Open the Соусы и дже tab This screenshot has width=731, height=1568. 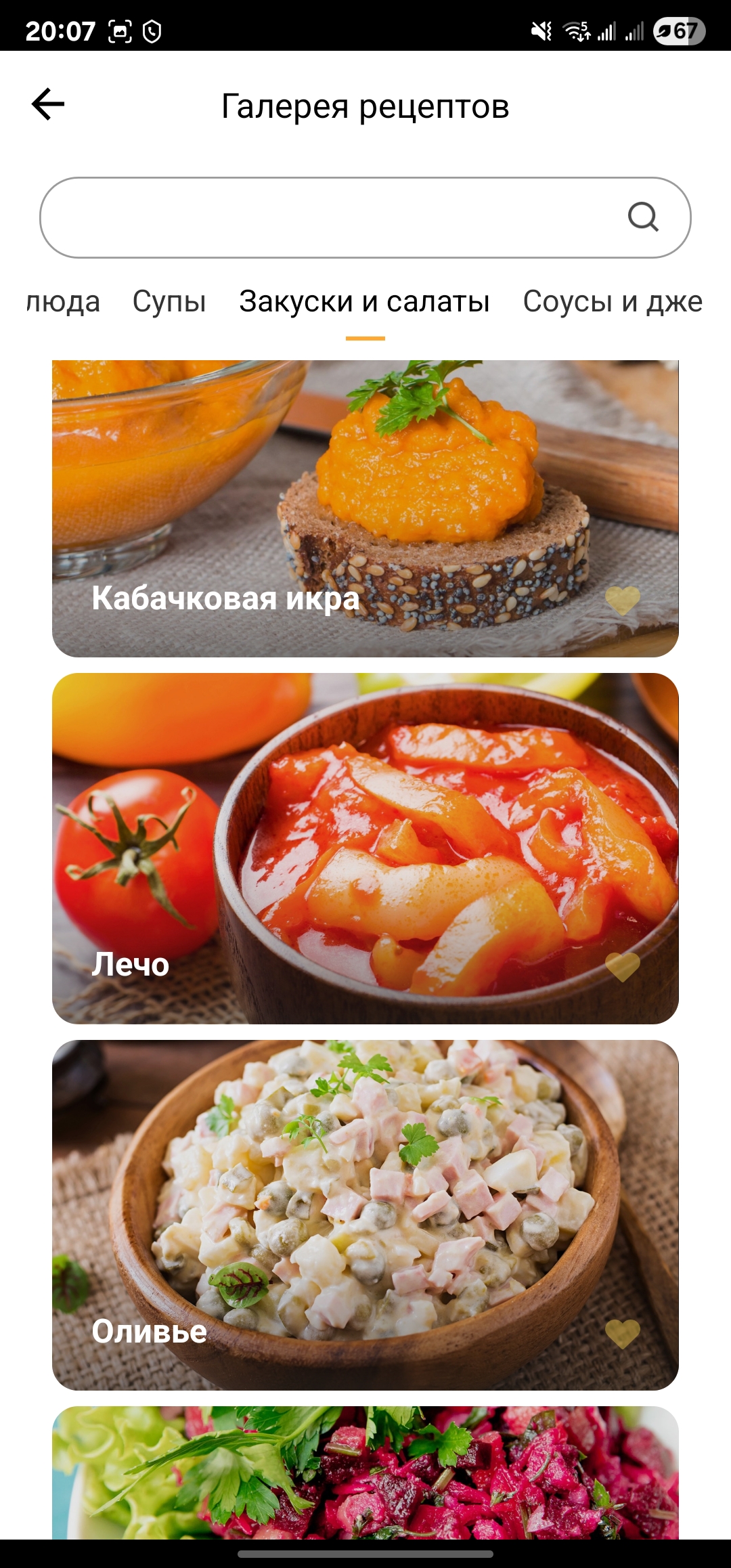612,301
